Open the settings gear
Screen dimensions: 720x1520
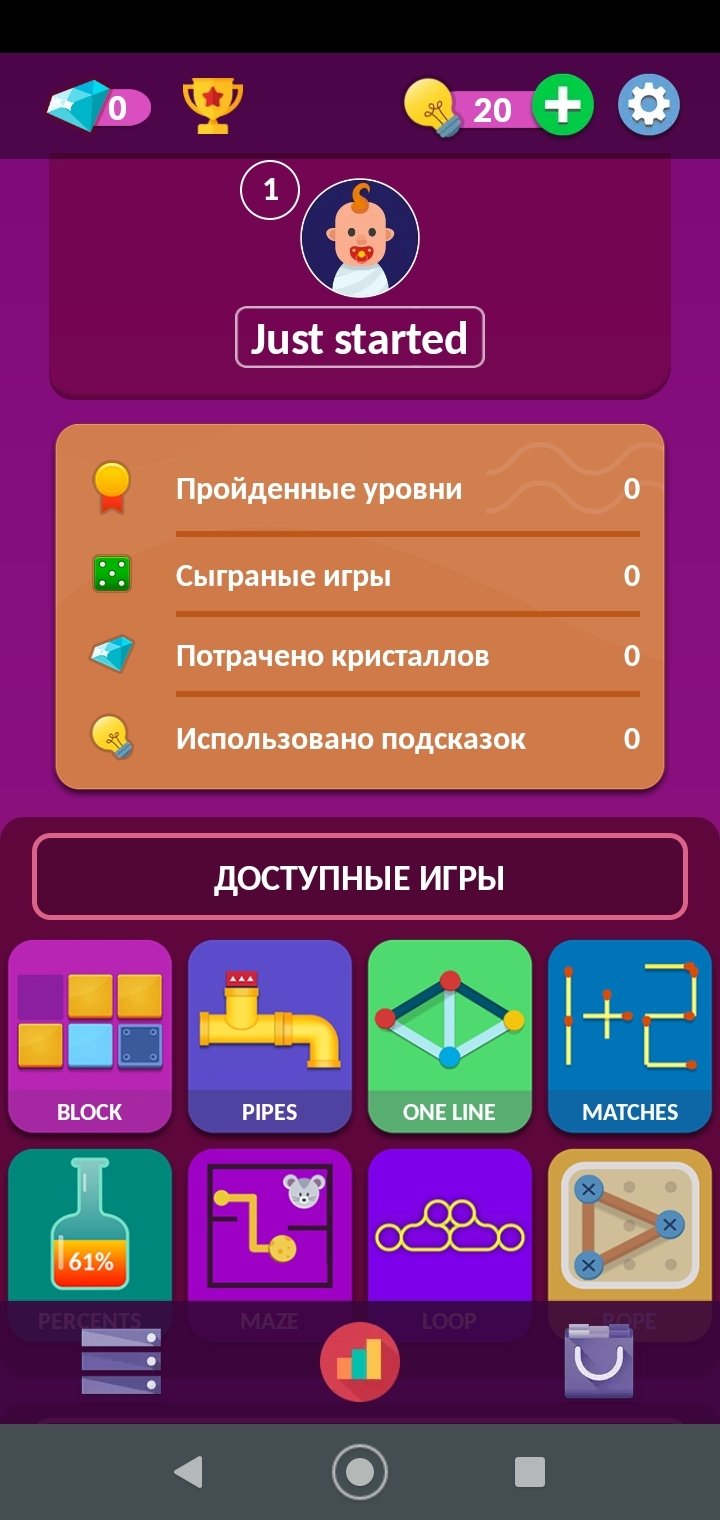coord(649,105)
